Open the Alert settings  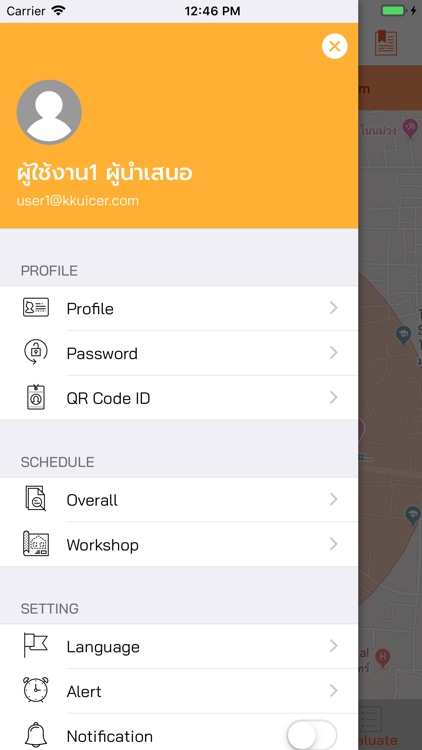(x=179, y=691)
